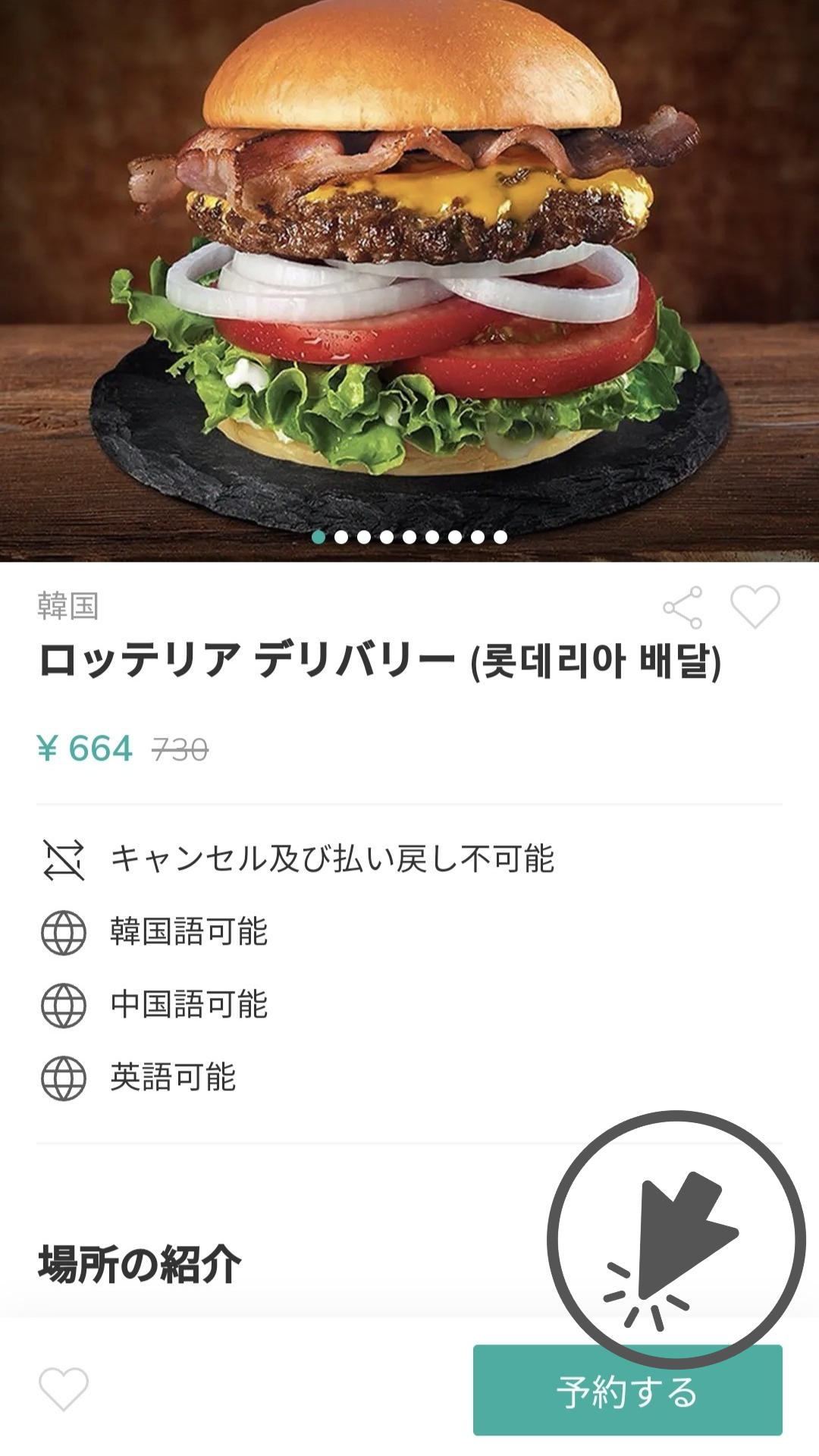Tap the globe icon next to 中国語可能
The width and height of the screenshot is (819, 1456).
[x=64, y=1005]
